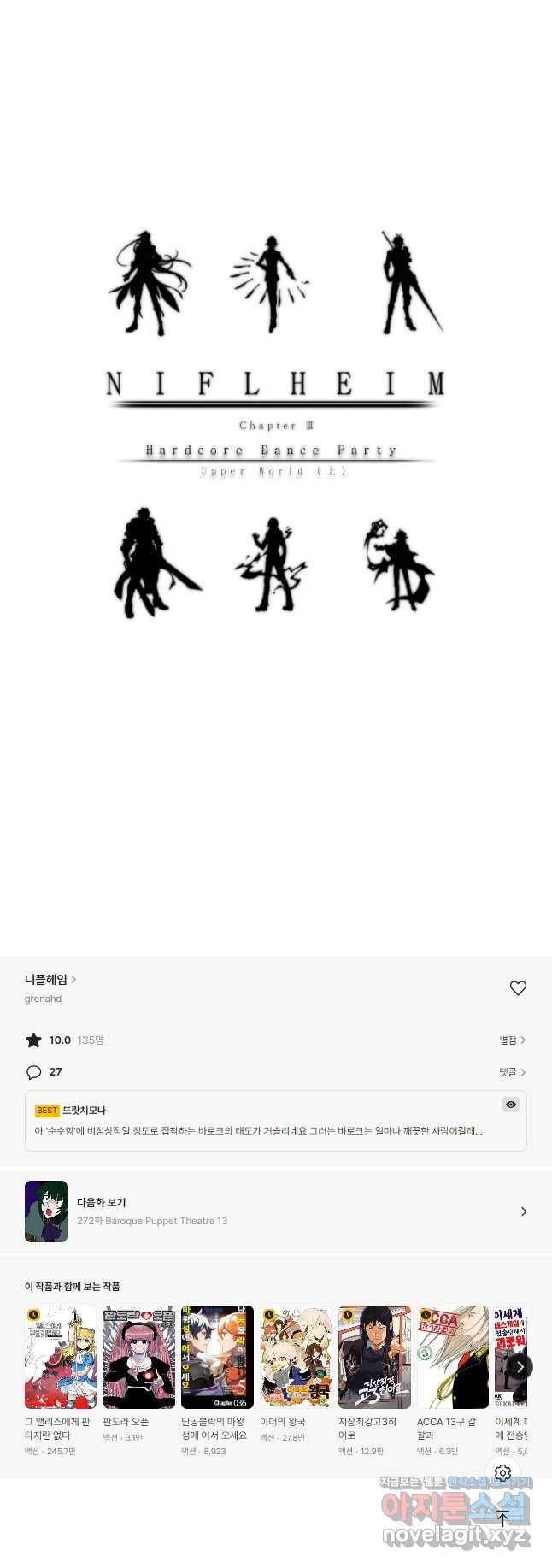
Task: Toggle the eye icon on best comment
Action: 511,1105
